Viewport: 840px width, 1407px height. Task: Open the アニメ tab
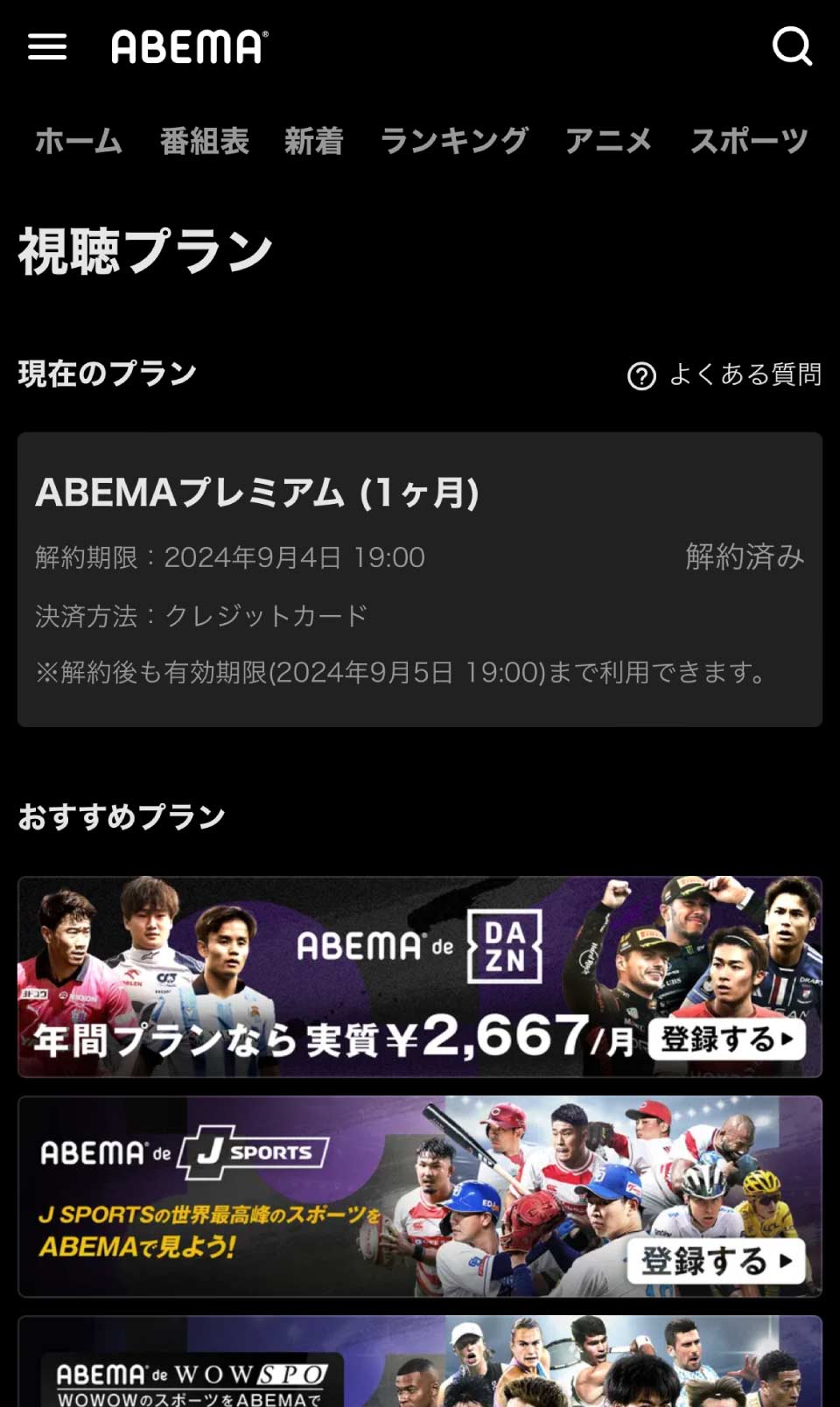(608, 141)
